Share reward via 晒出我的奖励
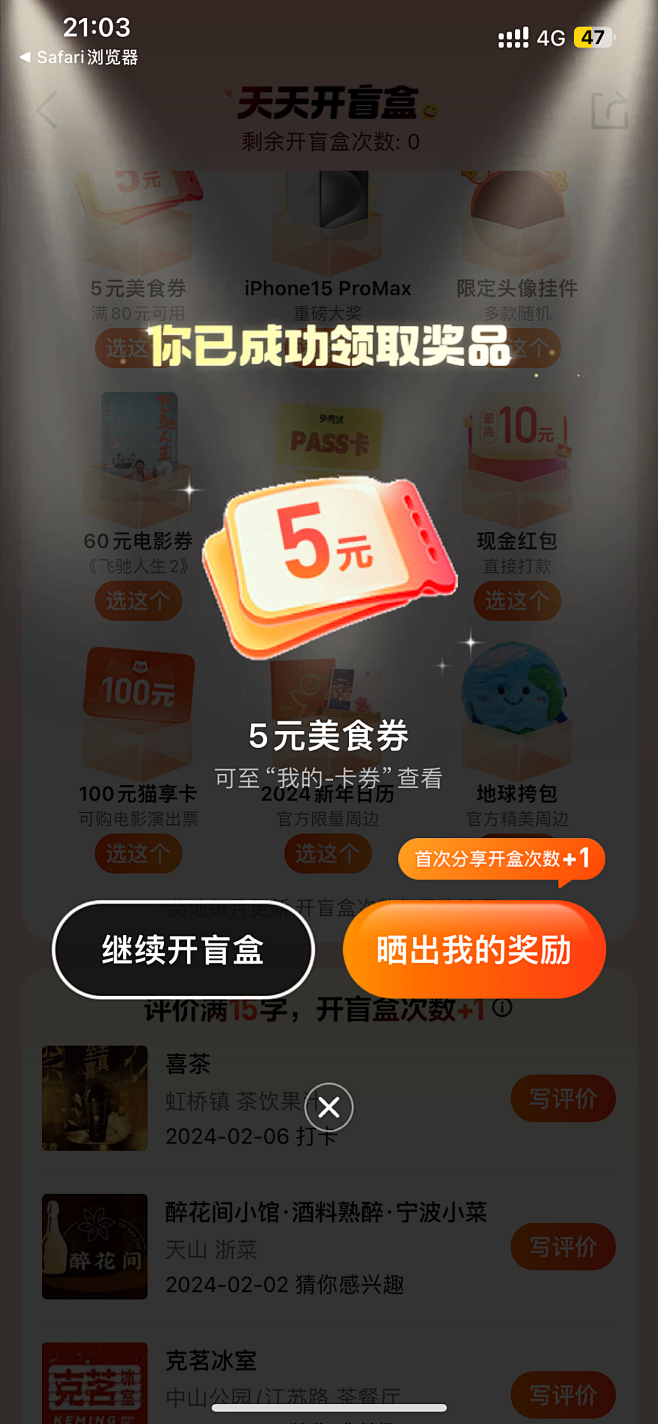The image size is (658, 1424). click(x=474, y=950)
